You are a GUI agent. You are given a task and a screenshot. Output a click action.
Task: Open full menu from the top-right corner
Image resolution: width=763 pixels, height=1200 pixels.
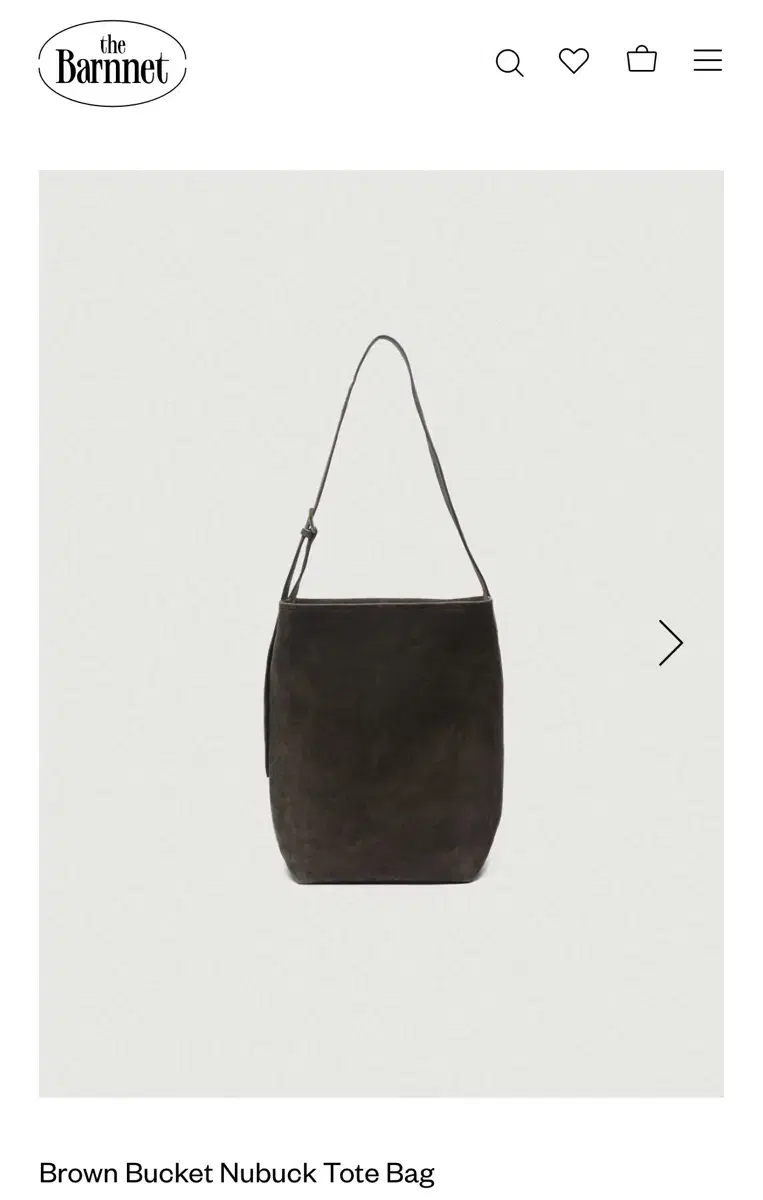pos(708,61)
